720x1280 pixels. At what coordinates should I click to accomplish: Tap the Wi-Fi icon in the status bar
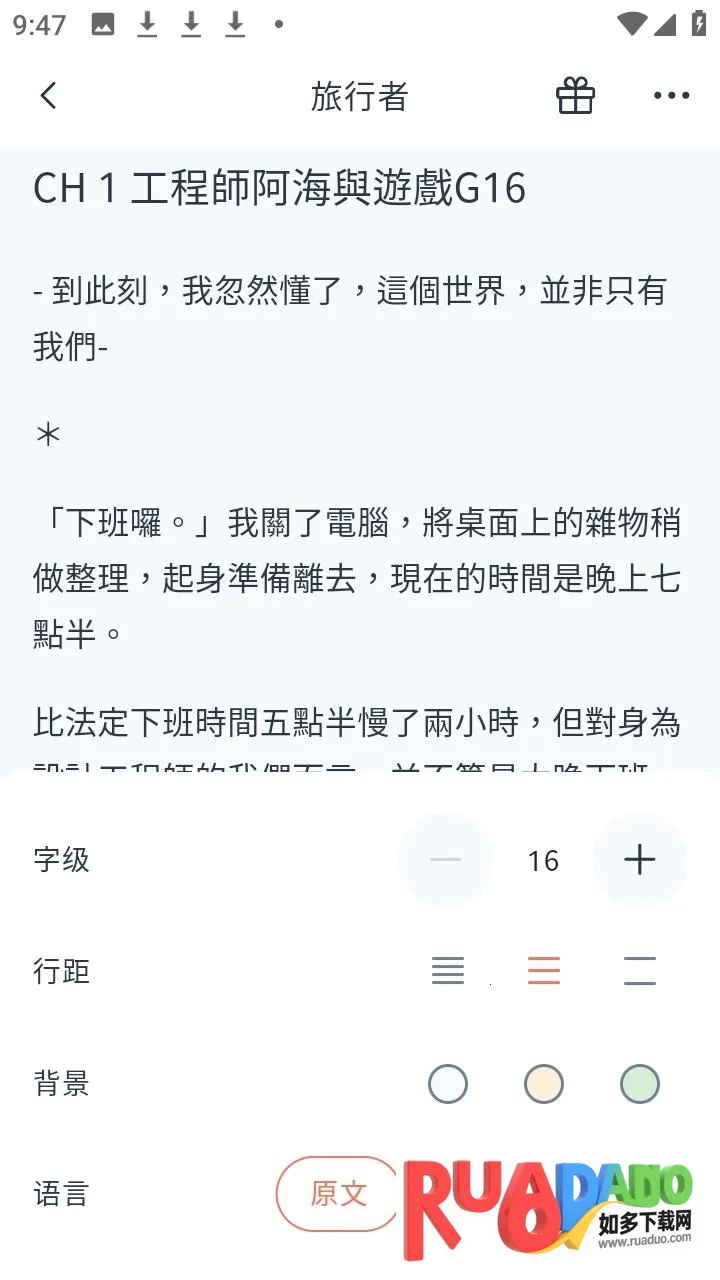(x=631, y=22)
